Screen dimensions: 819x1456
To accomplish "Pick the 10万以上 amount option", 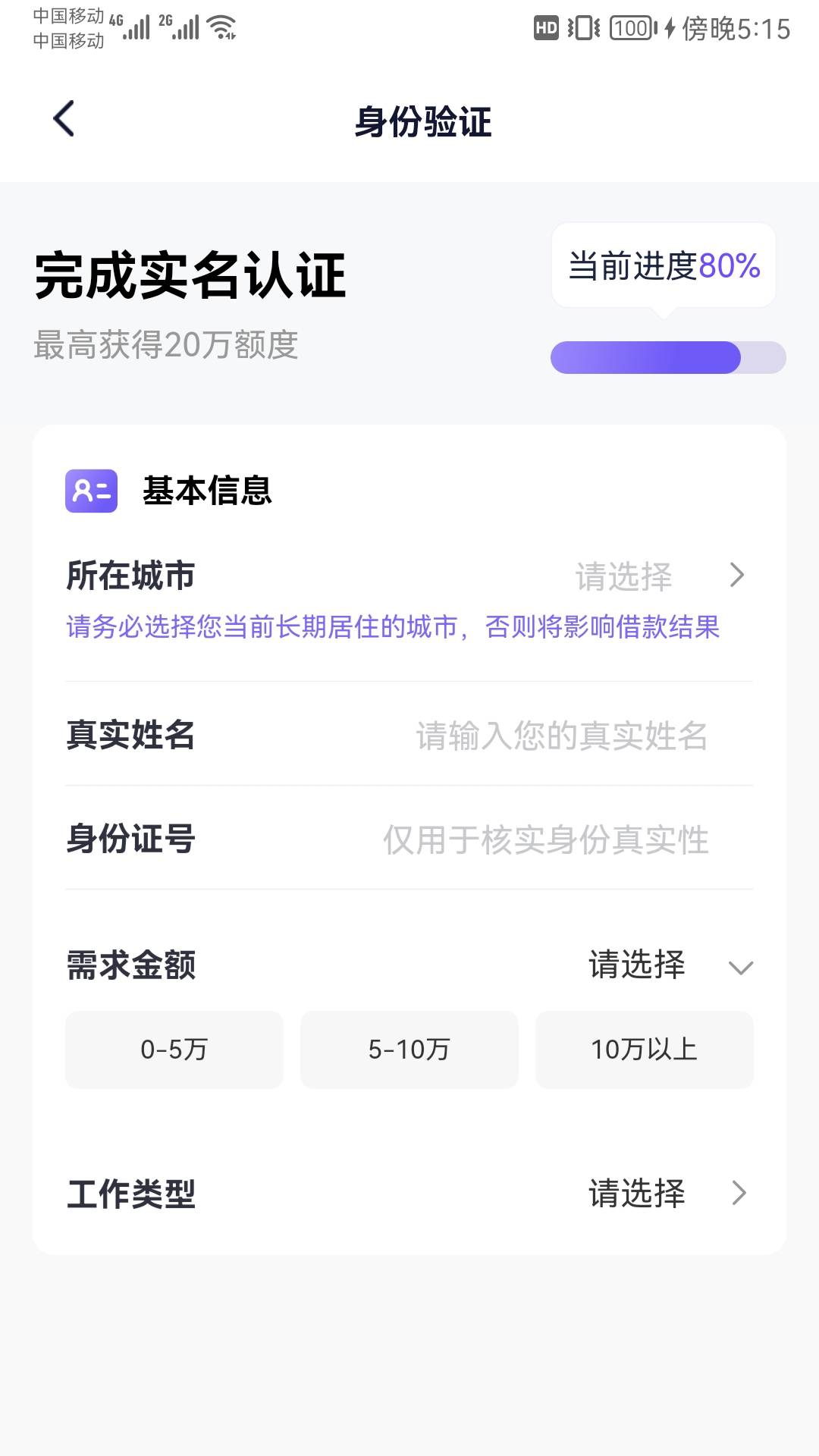I will coord(644,1050).
